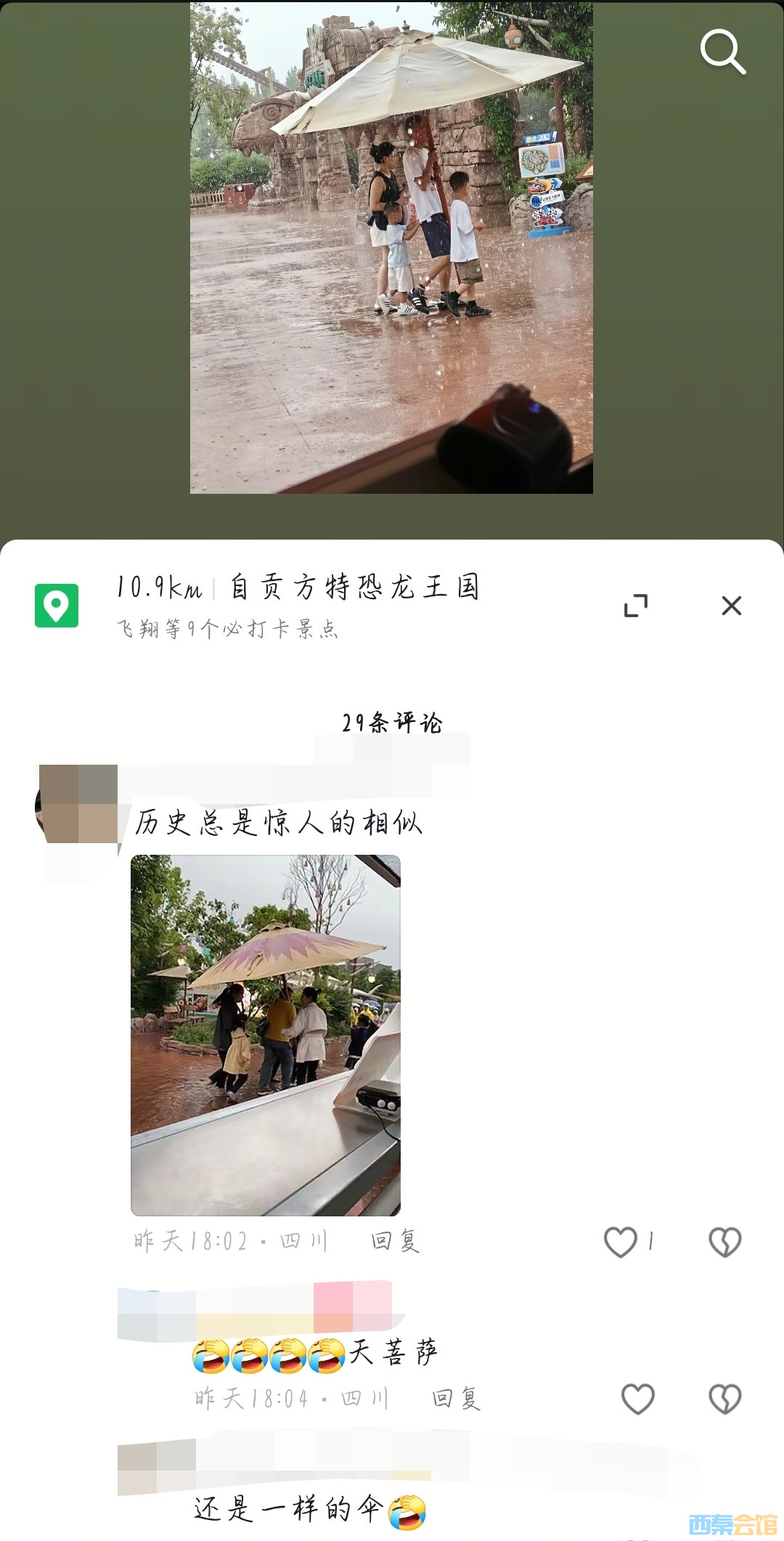This screenshot has width=784, height=1541.
Task: Like the 历史总是惊人的相似 comment
Action: click(x=621, y=1242)
